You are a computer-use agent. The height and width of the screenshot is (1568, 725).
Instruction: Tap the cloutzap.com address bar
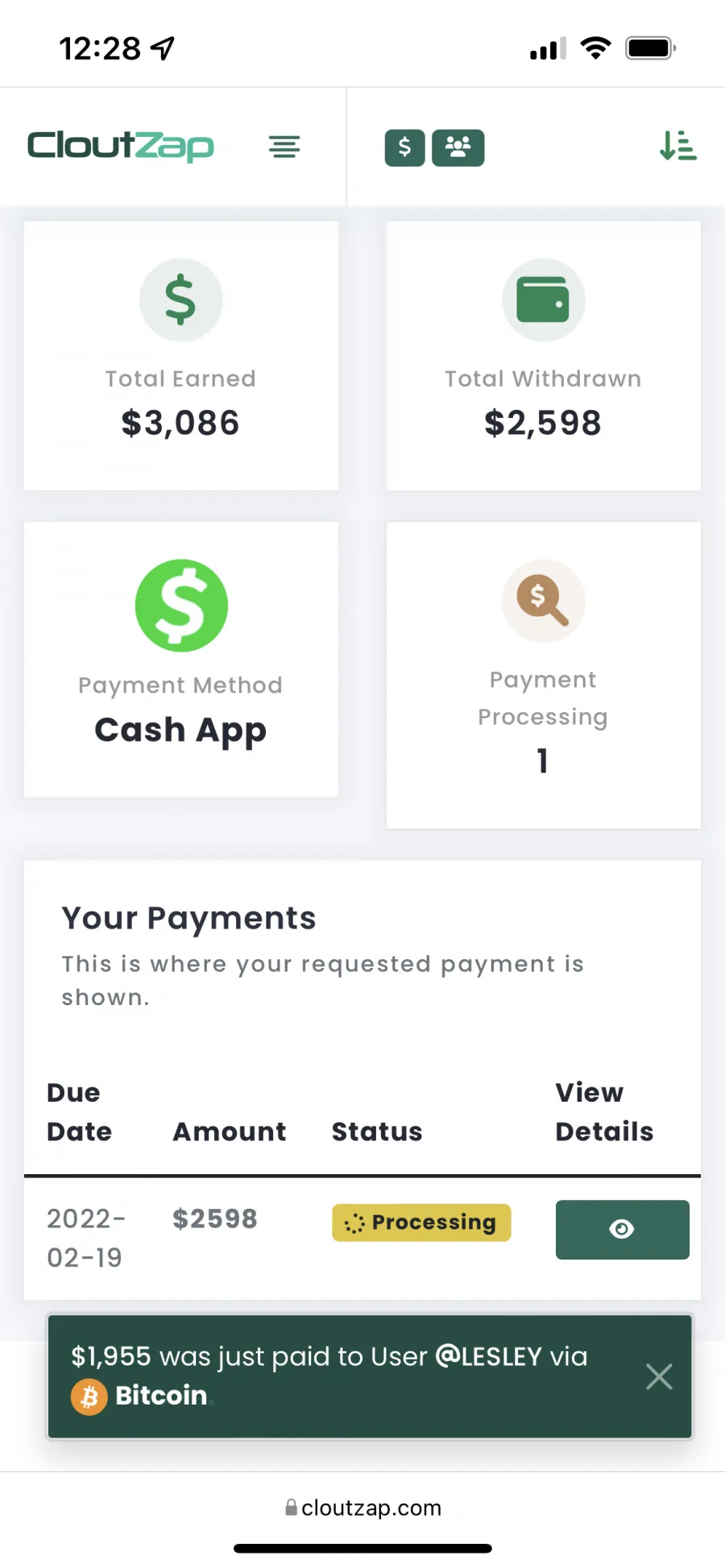pyautogui.click(x=362, y=1508)
